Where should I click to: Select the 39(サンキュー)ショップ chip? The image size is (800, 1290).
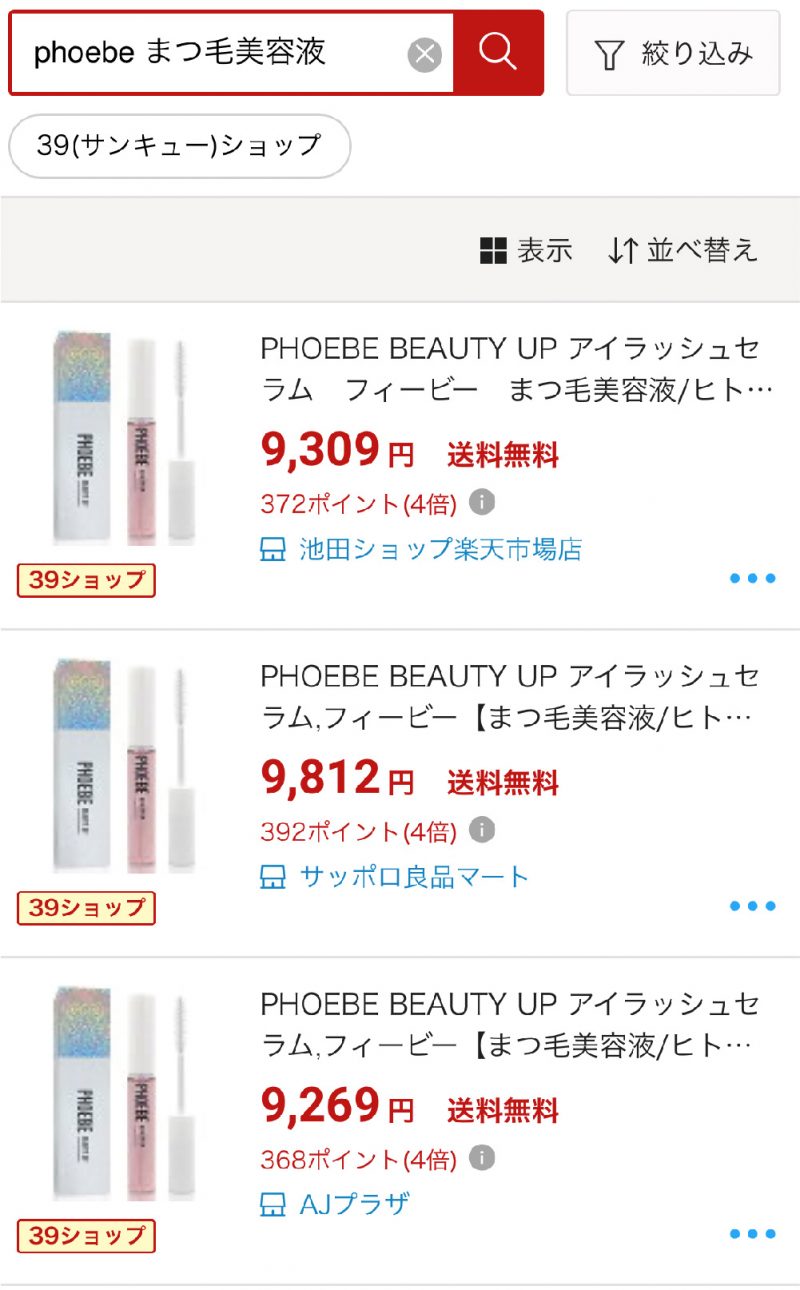[180, 146]
